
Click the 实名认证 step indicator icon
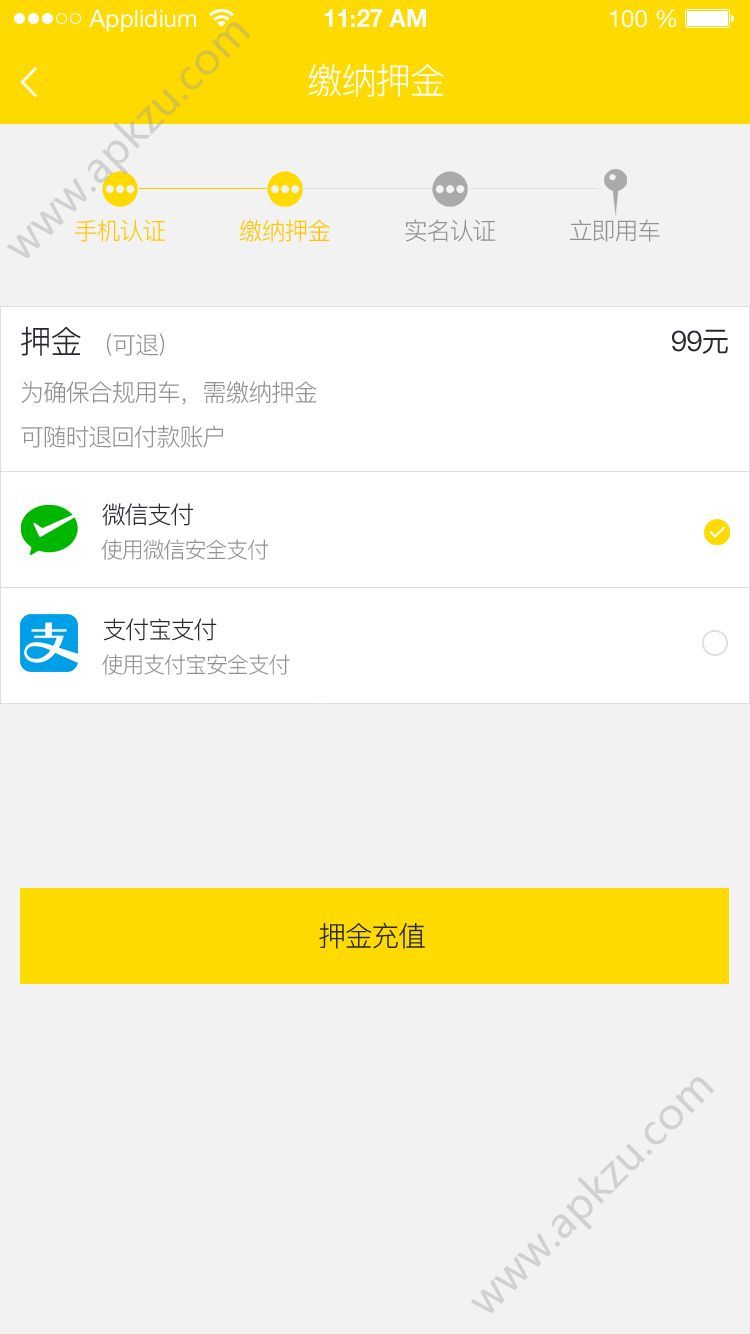click(450, 188)
